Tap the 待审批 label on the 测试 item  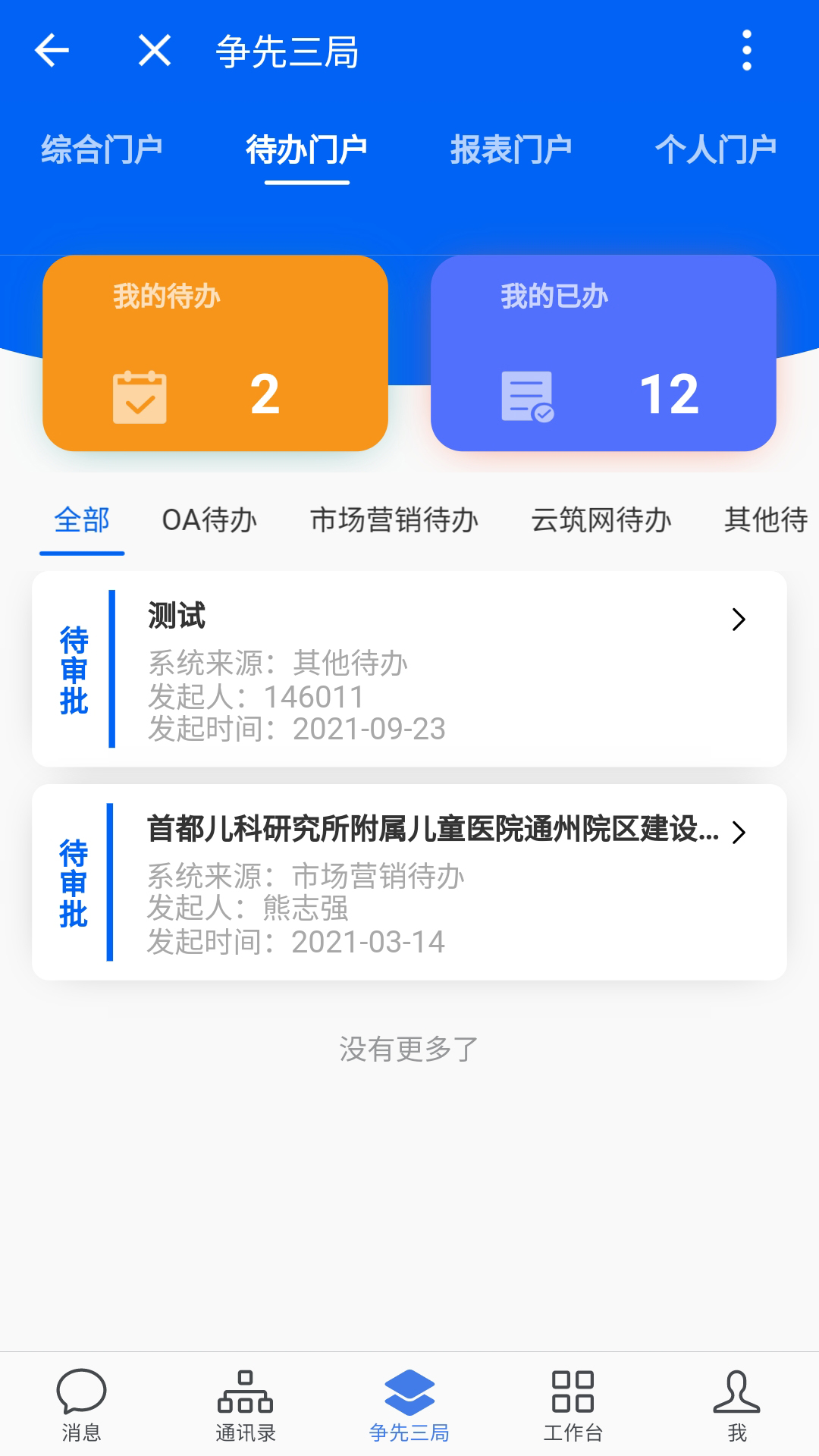point(72,670)
